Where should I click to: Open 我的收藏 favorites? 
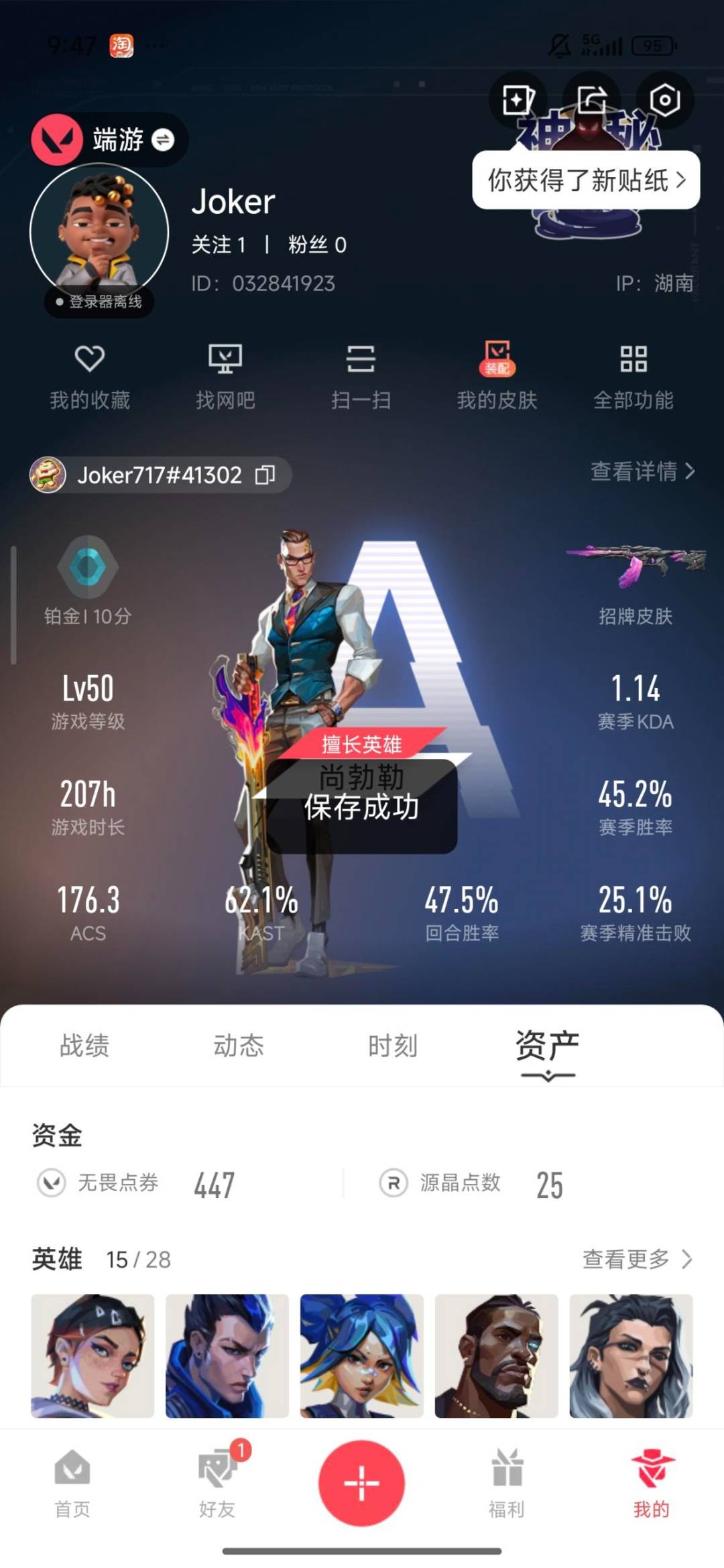point(90,375)
